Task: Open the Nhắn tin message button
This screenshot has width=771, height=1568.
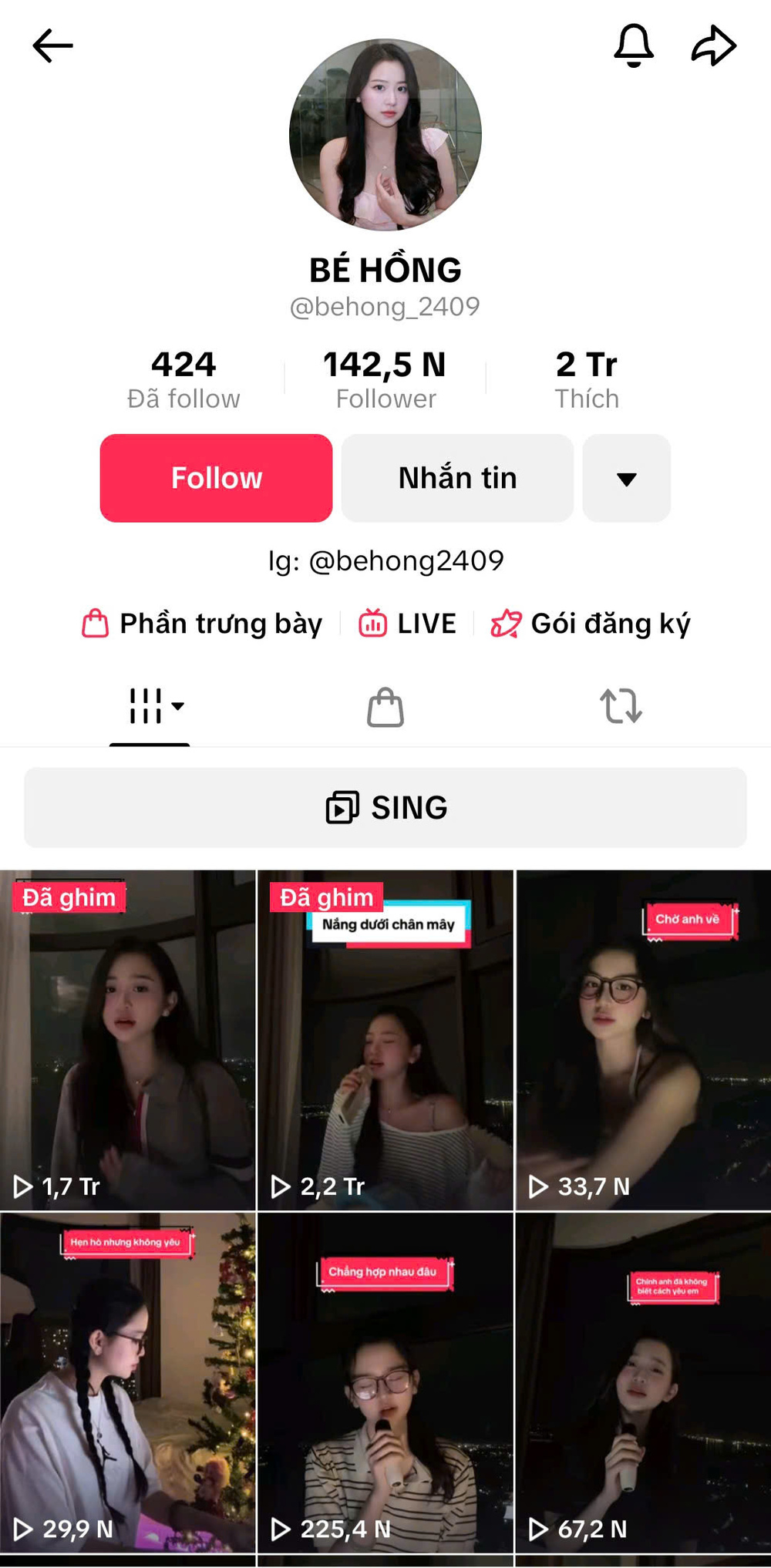Action: coord(457,478)
